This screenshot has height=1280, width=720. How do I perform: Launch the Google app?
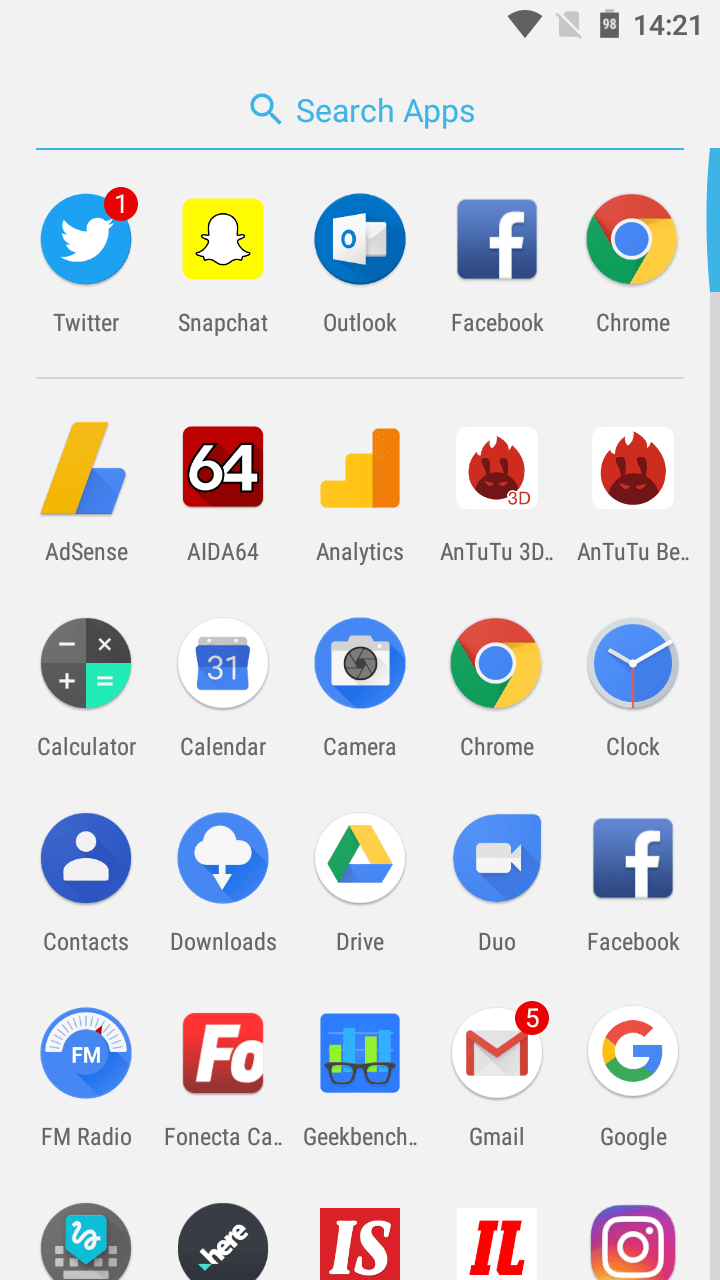tap(633, 1053)
